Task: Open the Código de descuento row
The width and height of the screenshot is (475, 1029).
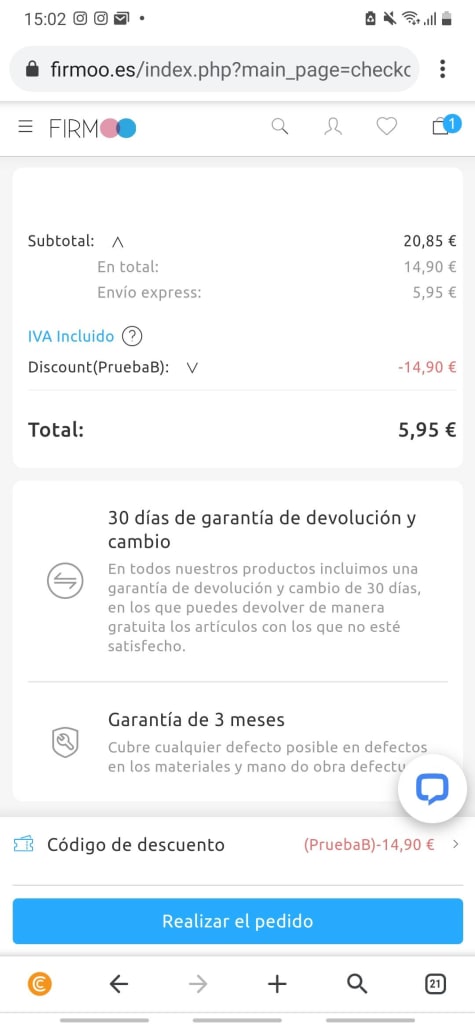Action: pyautogui.click(x=238, y=845)
